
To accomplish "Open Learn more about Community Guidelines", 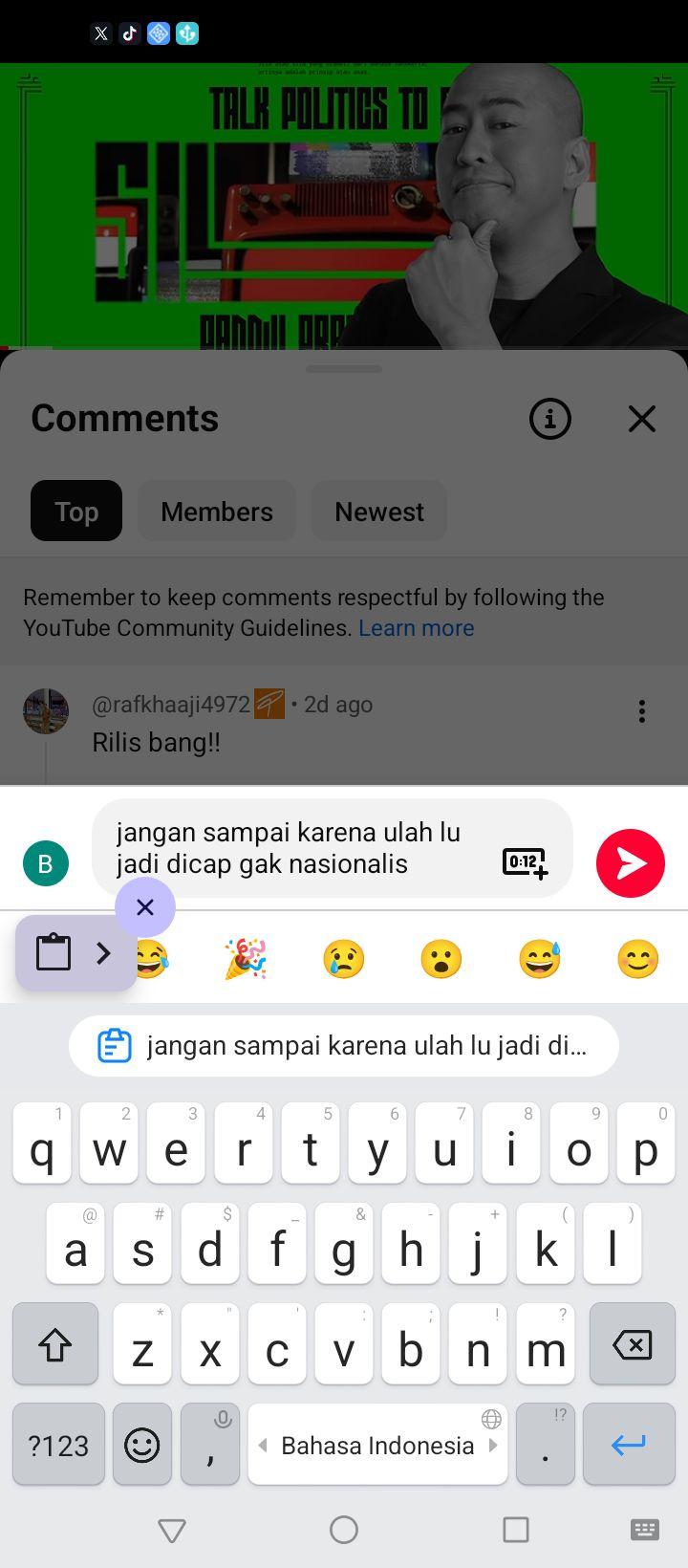I will coord(417,628).
